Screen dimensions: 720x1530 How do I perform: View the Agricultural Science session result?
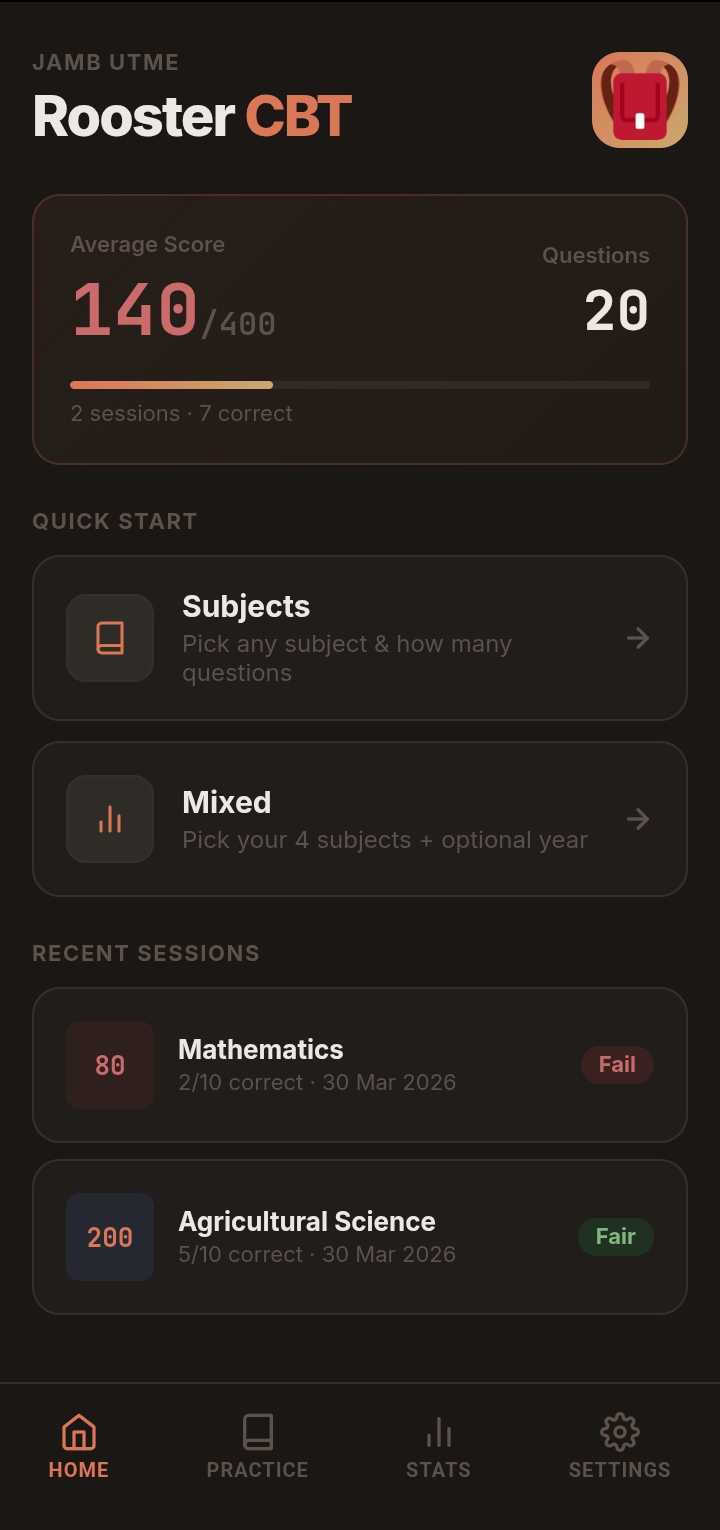[x=360, y=1237]
